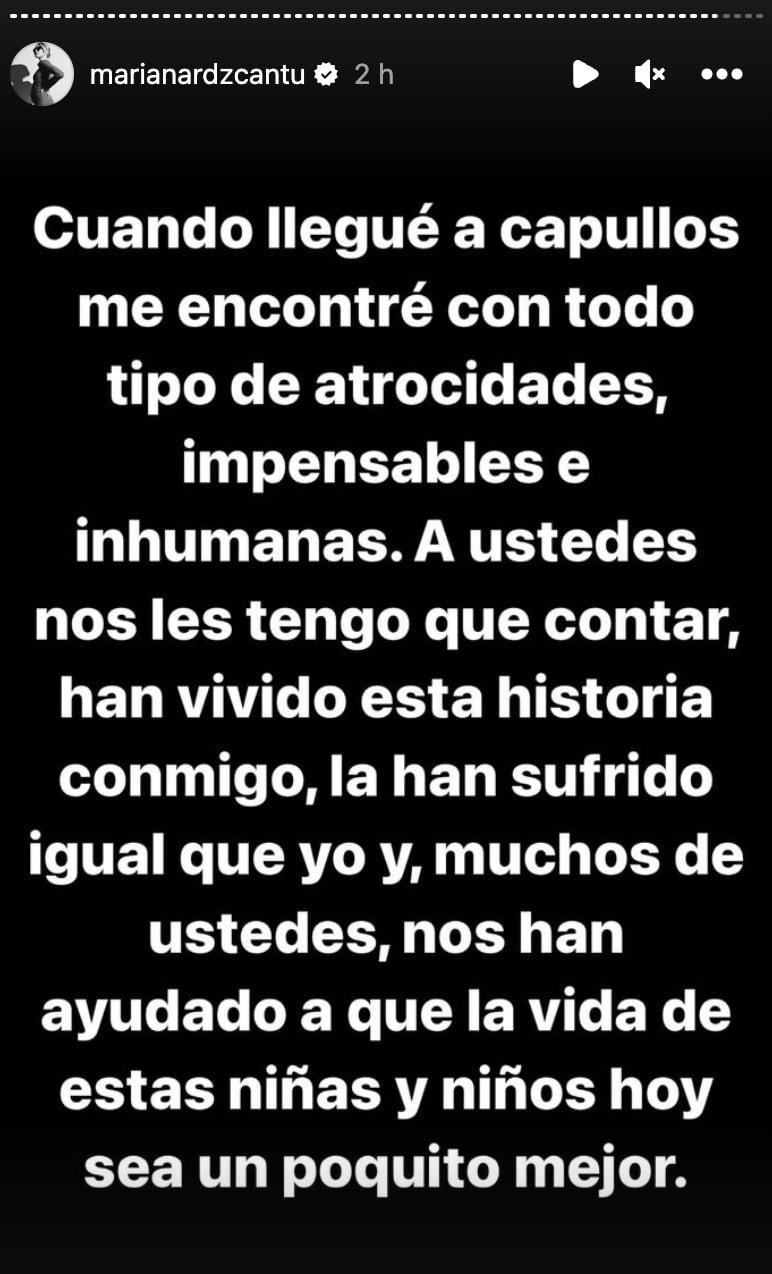Unmute the story sound

click(x=650, y=74)
